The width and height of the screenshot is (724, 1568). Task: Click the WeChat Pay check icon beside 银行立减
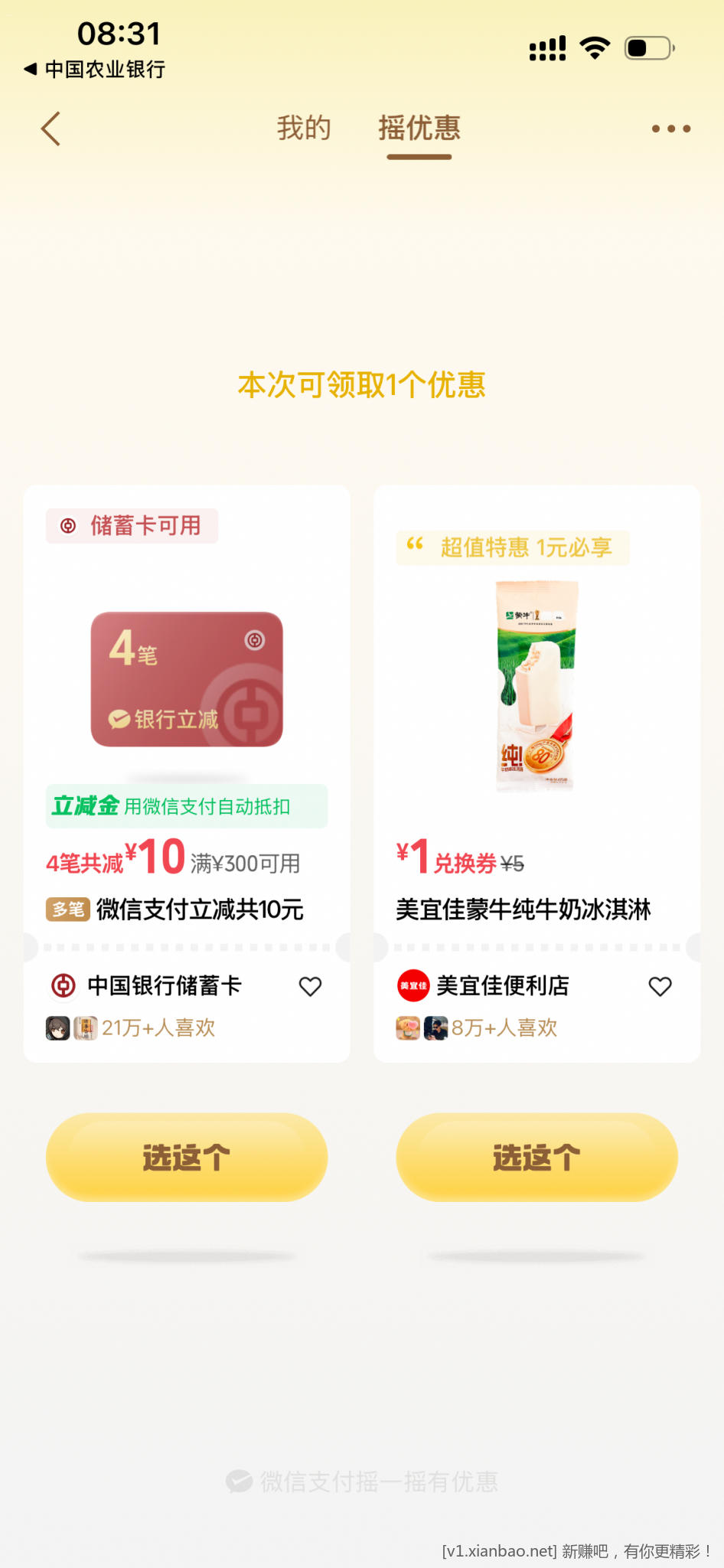(119, 718)
